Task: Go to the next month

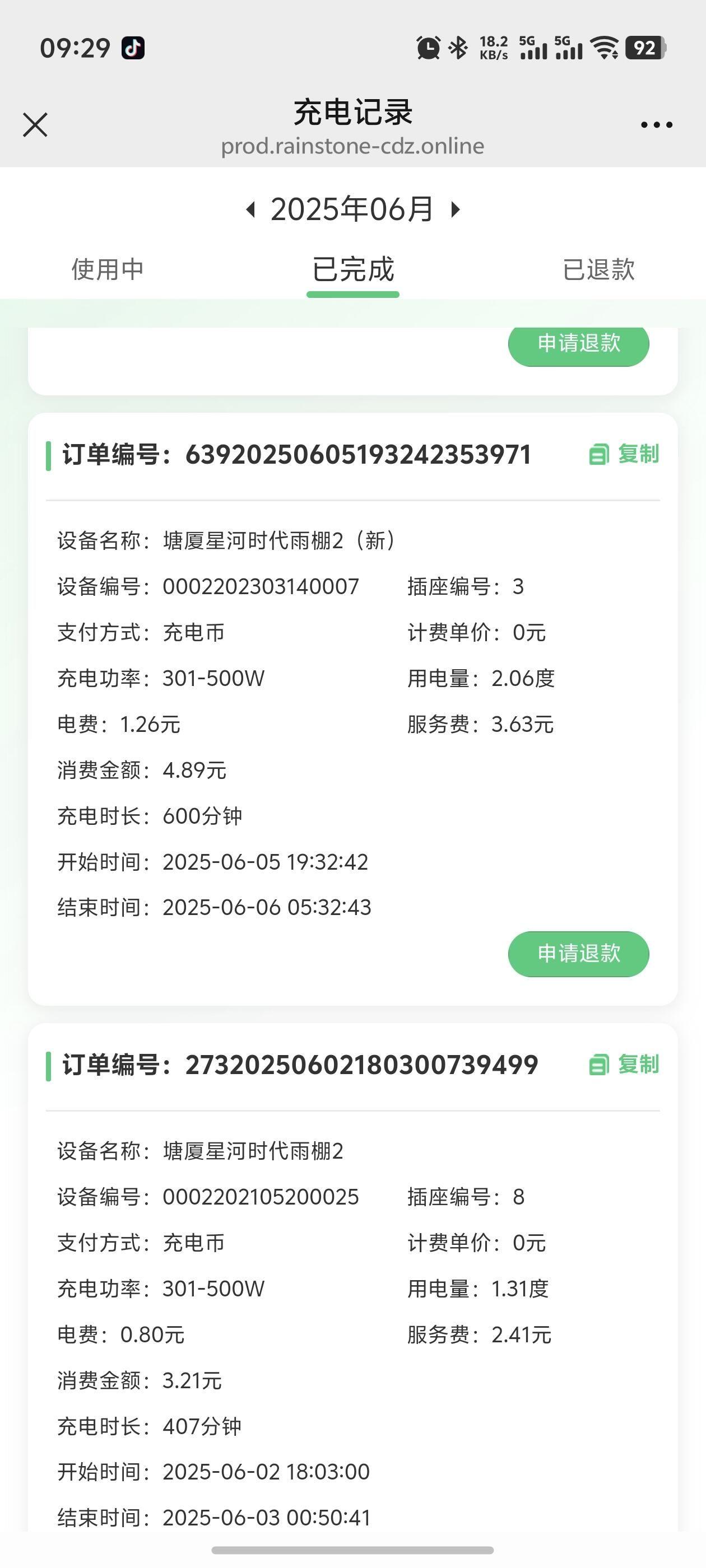Action: [x=455, y=210]
